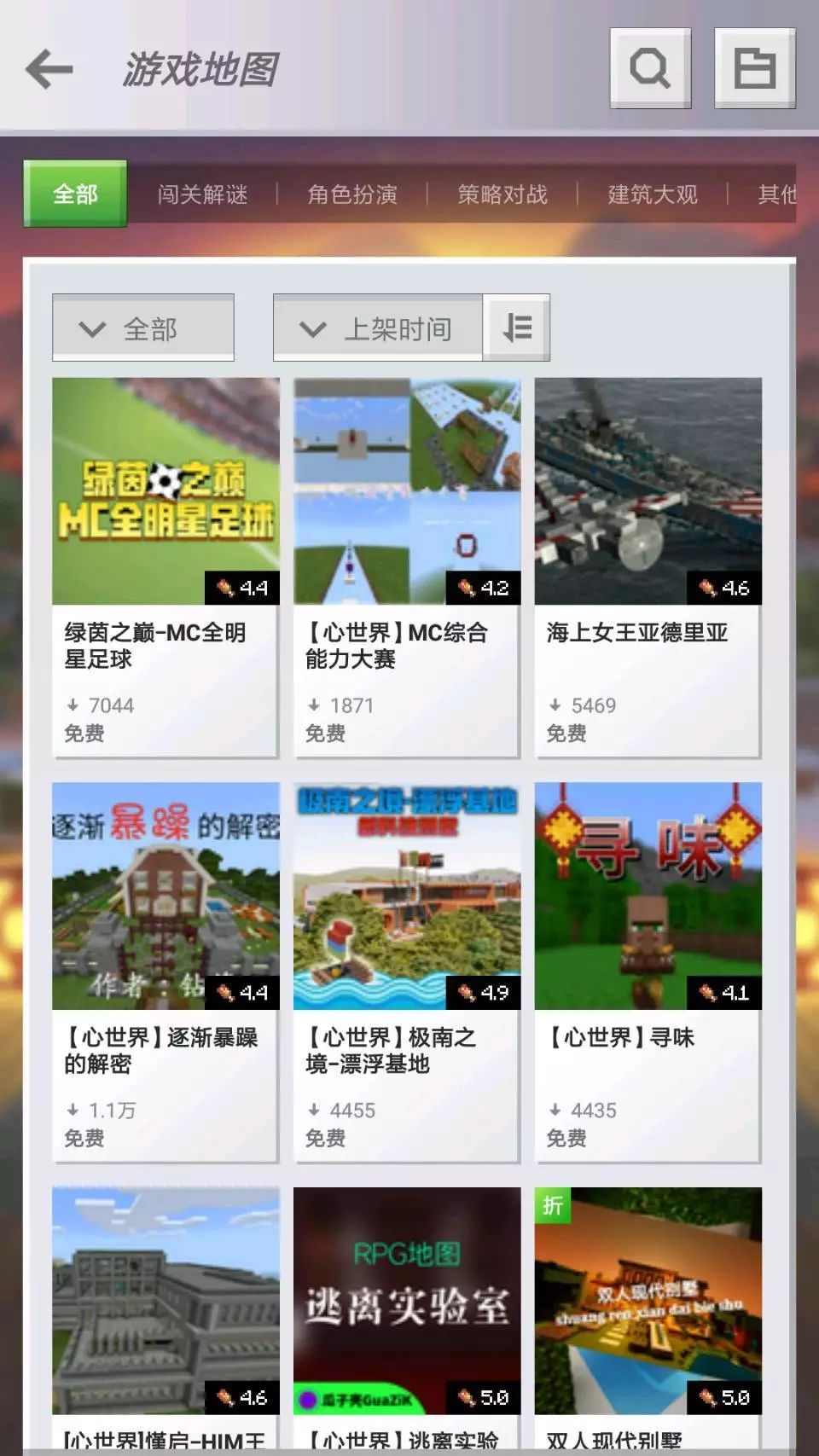Switch to the 策略对战 tab
The image size is (819, 1456).
(x=502, y=194)
